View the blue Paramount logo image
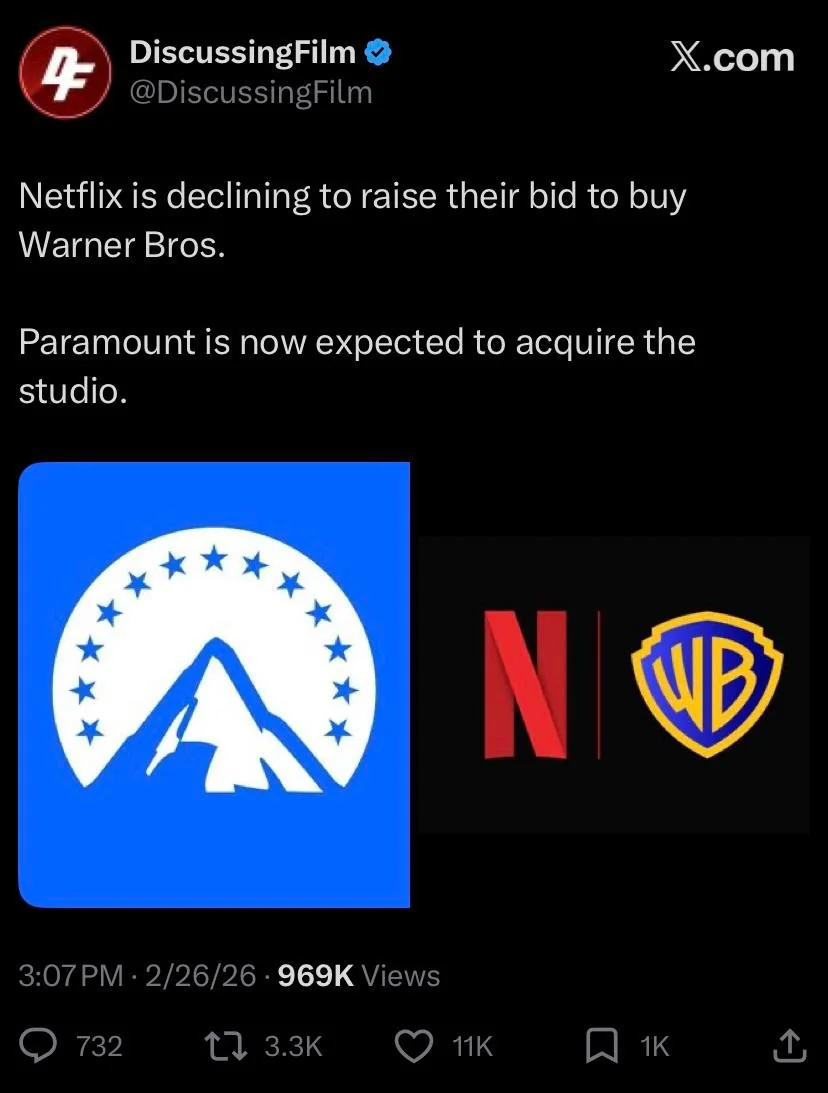The width and height of the screenshot is (828, 1093). click(214, 684)
